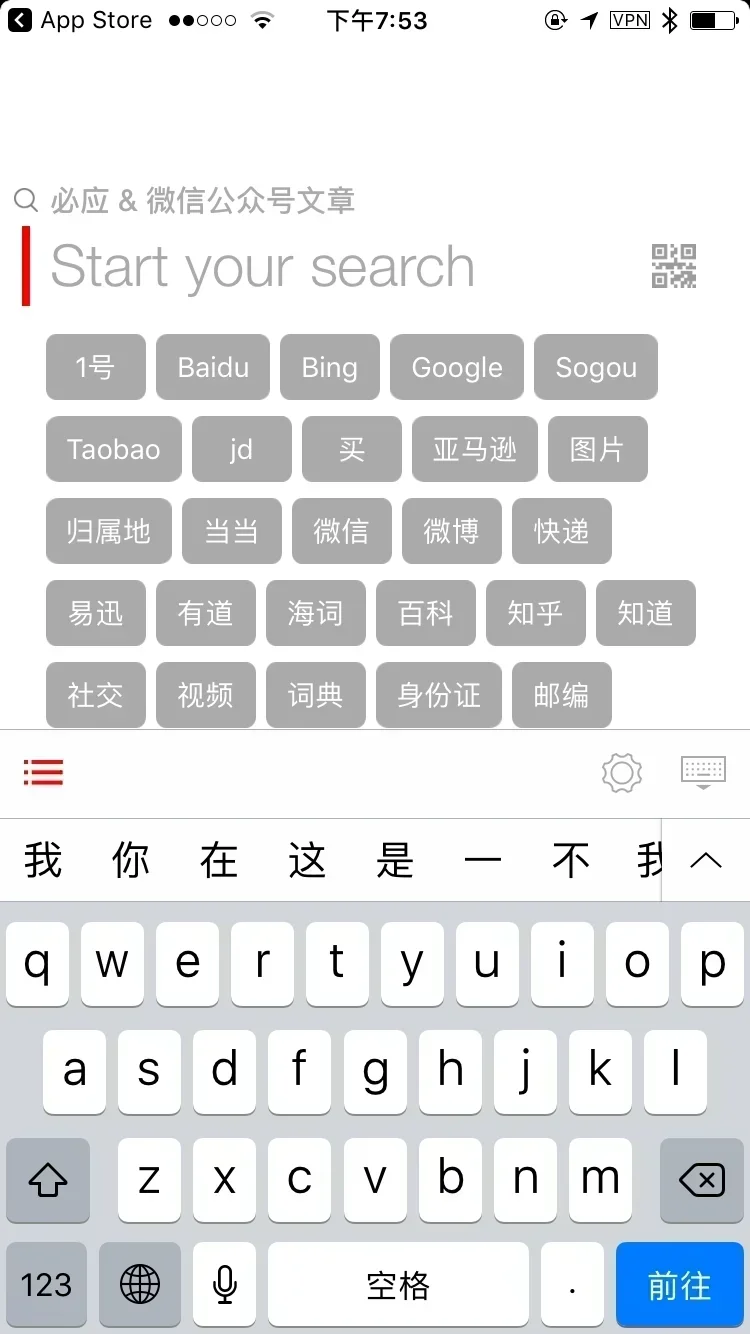750x1334 pixels.
Task: Select 我 from the suggestion bar
Action: point(42,860)
